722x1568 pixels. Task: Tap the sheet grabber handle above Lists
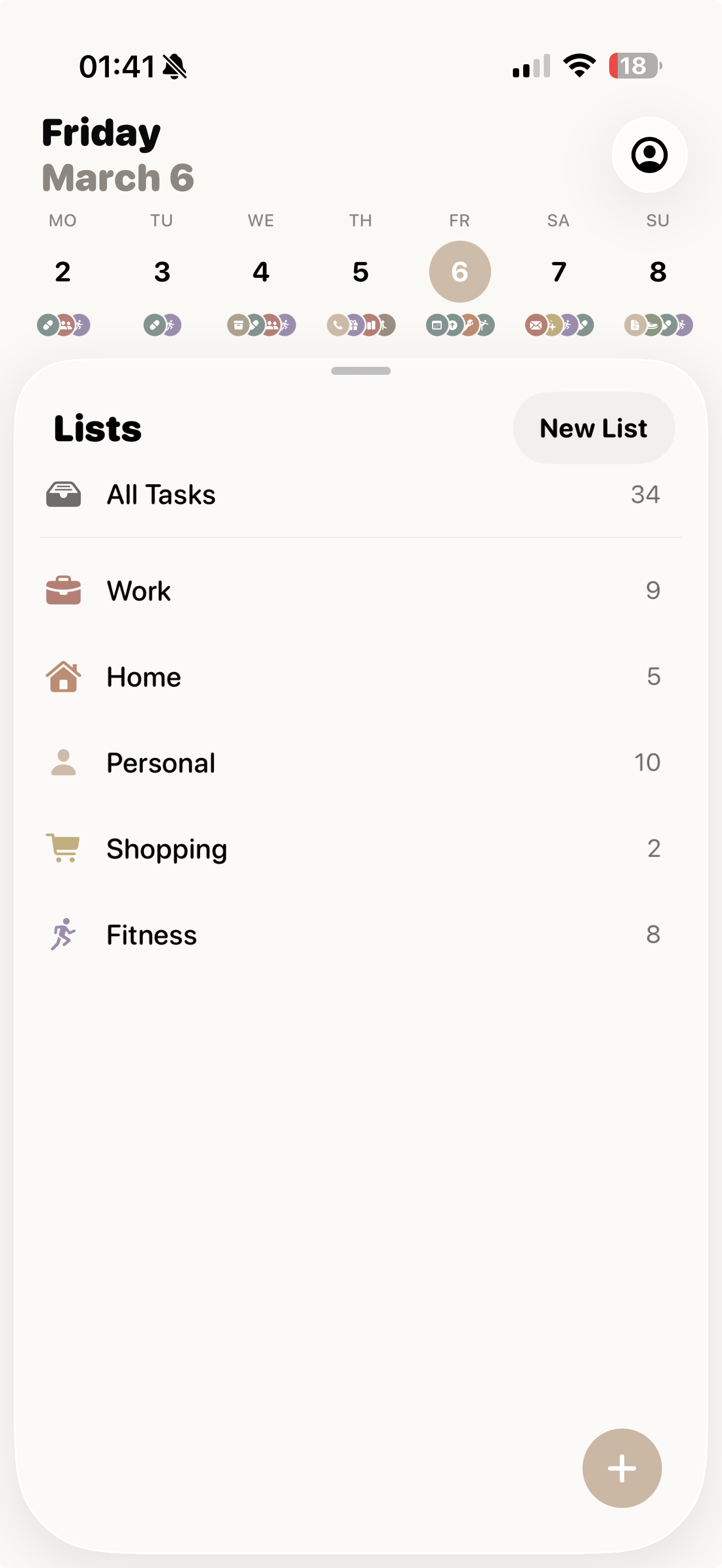click(361, 371)
